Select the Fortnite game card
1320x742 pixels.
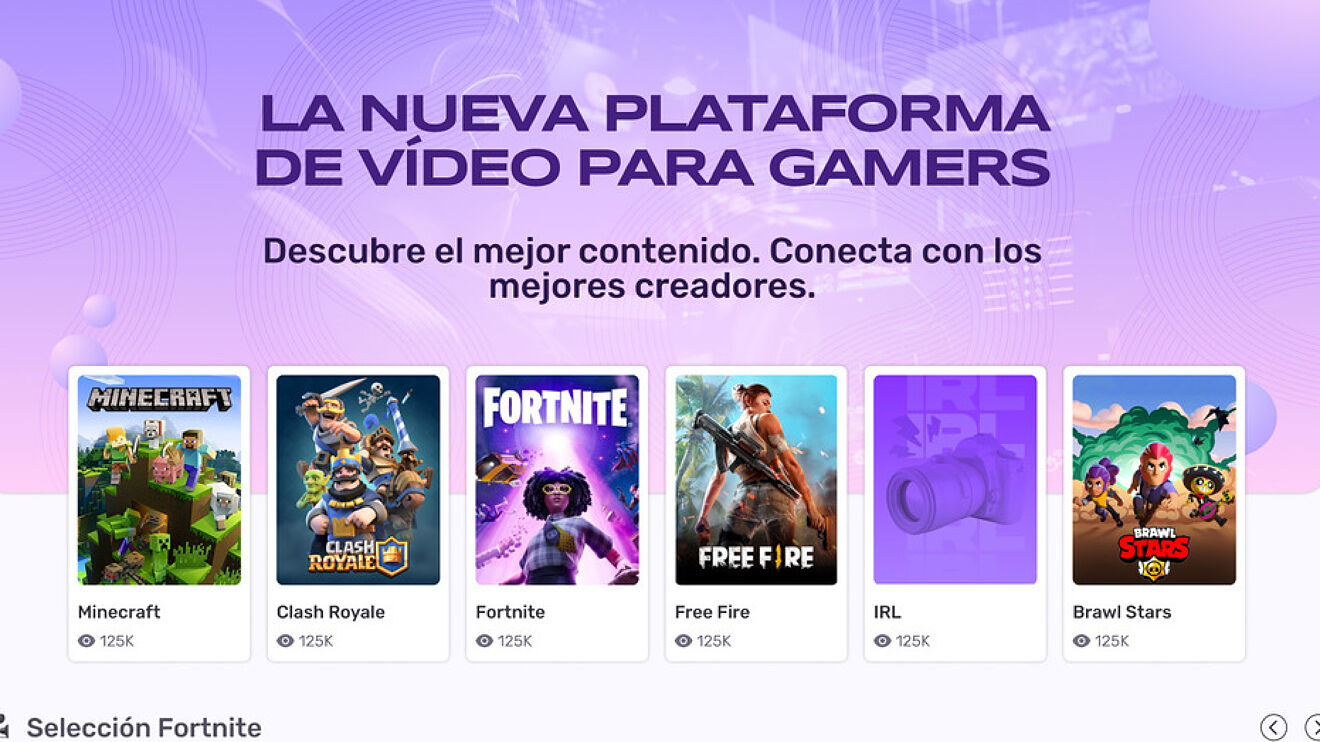pyautogui.click(x=557, y=481)
